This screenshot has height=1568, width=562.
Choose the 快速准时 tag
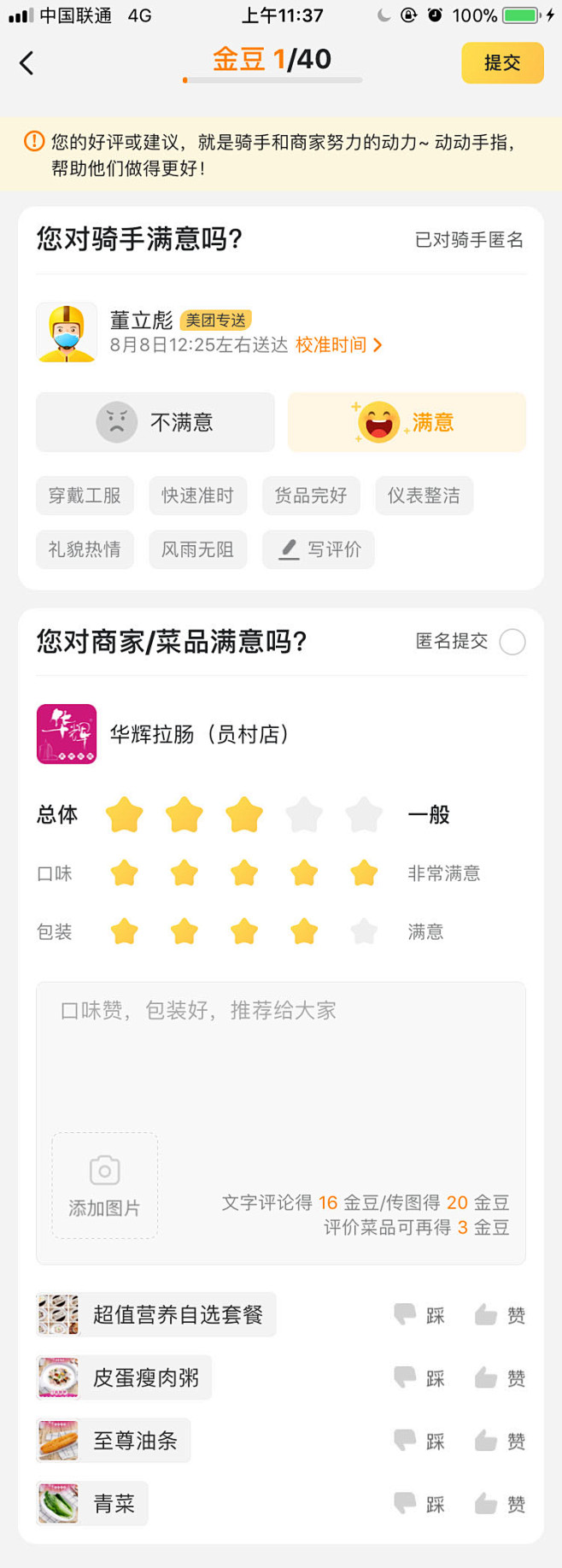pos(197,496)
